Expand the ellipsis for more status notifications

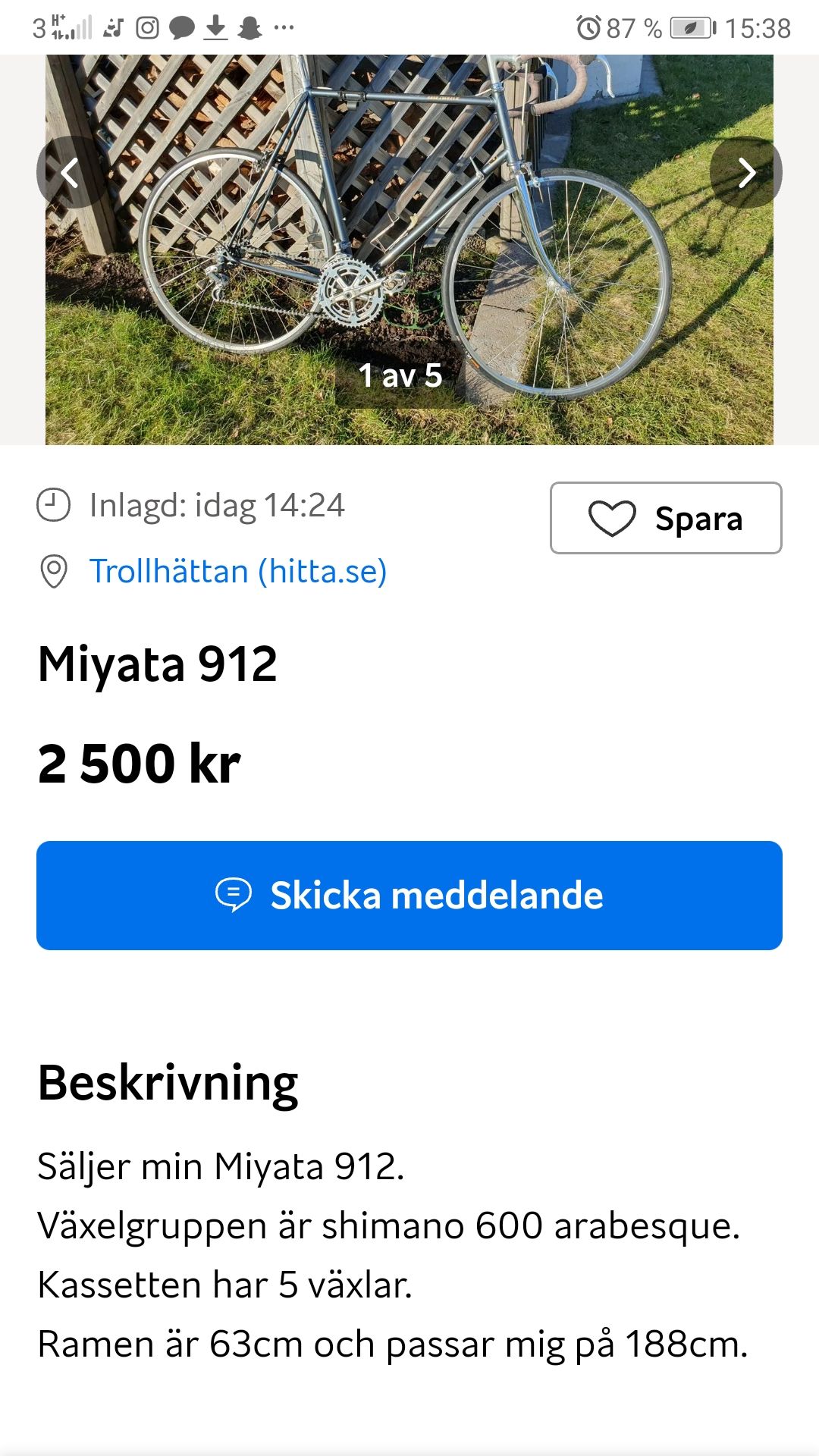[284, 27]
